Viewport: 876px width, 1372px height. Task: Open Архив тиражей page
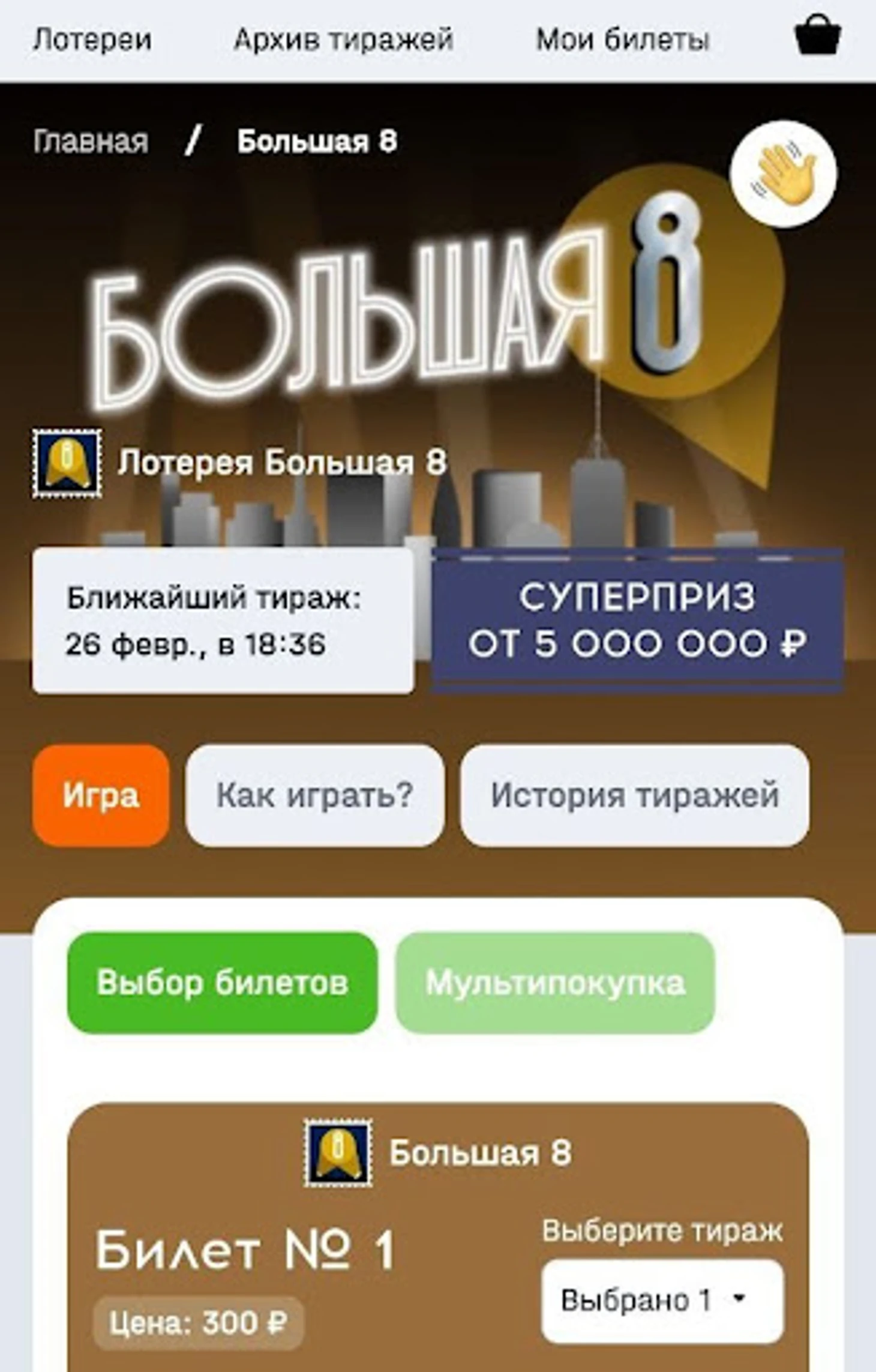coord(343,40)
